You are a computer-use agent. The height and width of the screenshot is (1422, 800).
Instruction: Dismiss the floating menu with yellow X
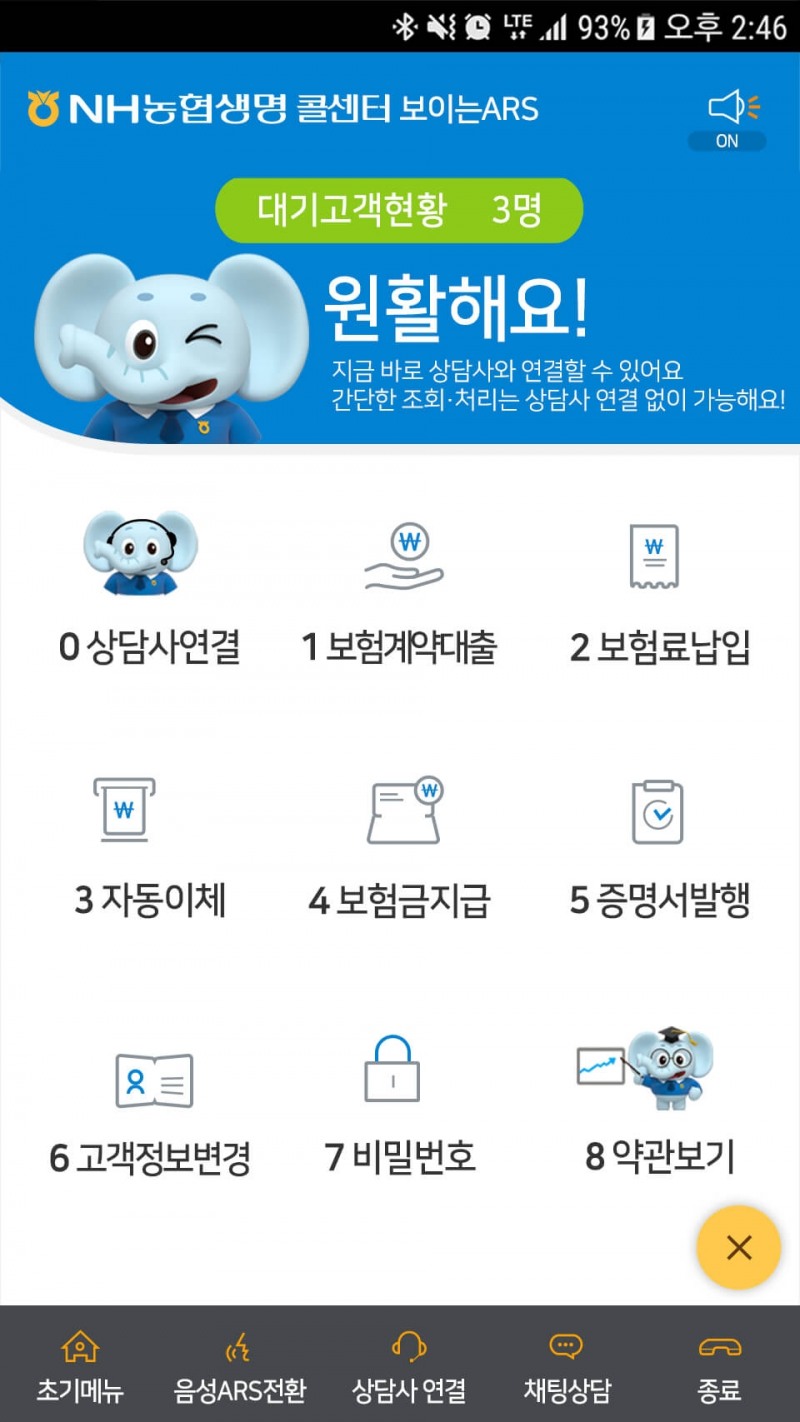click(x=738, y=1248)
